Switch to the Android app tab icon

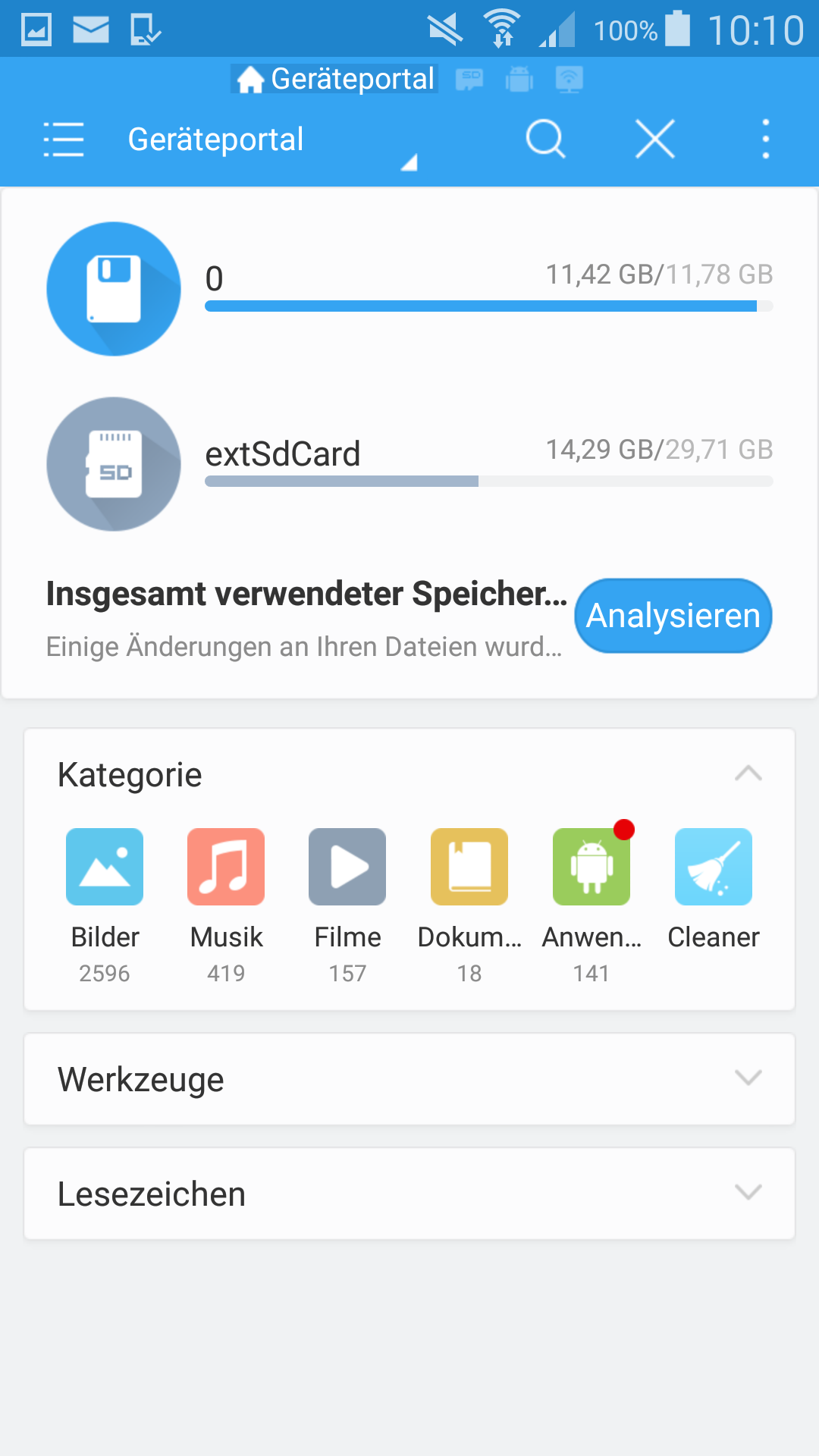[519, 79]
